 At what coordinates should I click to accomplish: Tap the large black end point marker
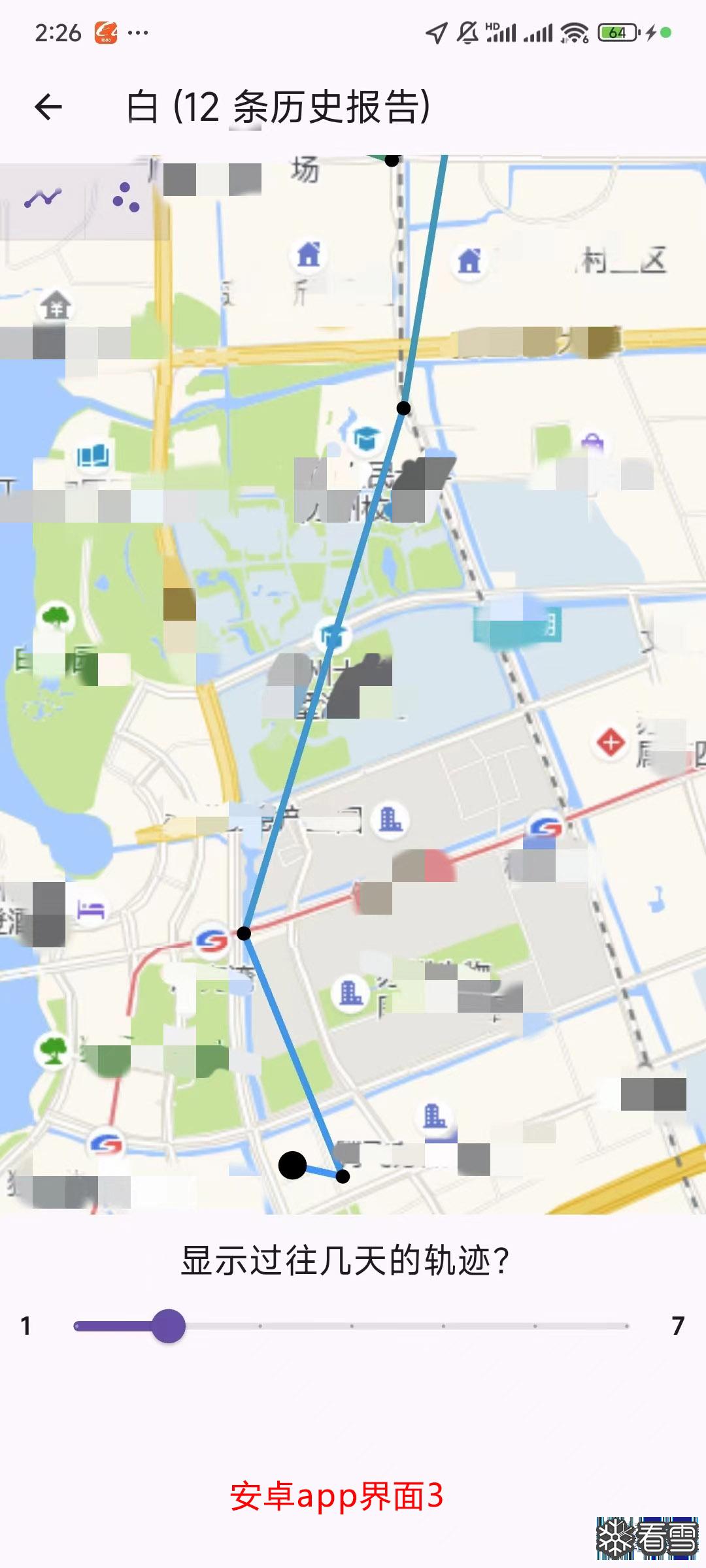point(292,1165)
